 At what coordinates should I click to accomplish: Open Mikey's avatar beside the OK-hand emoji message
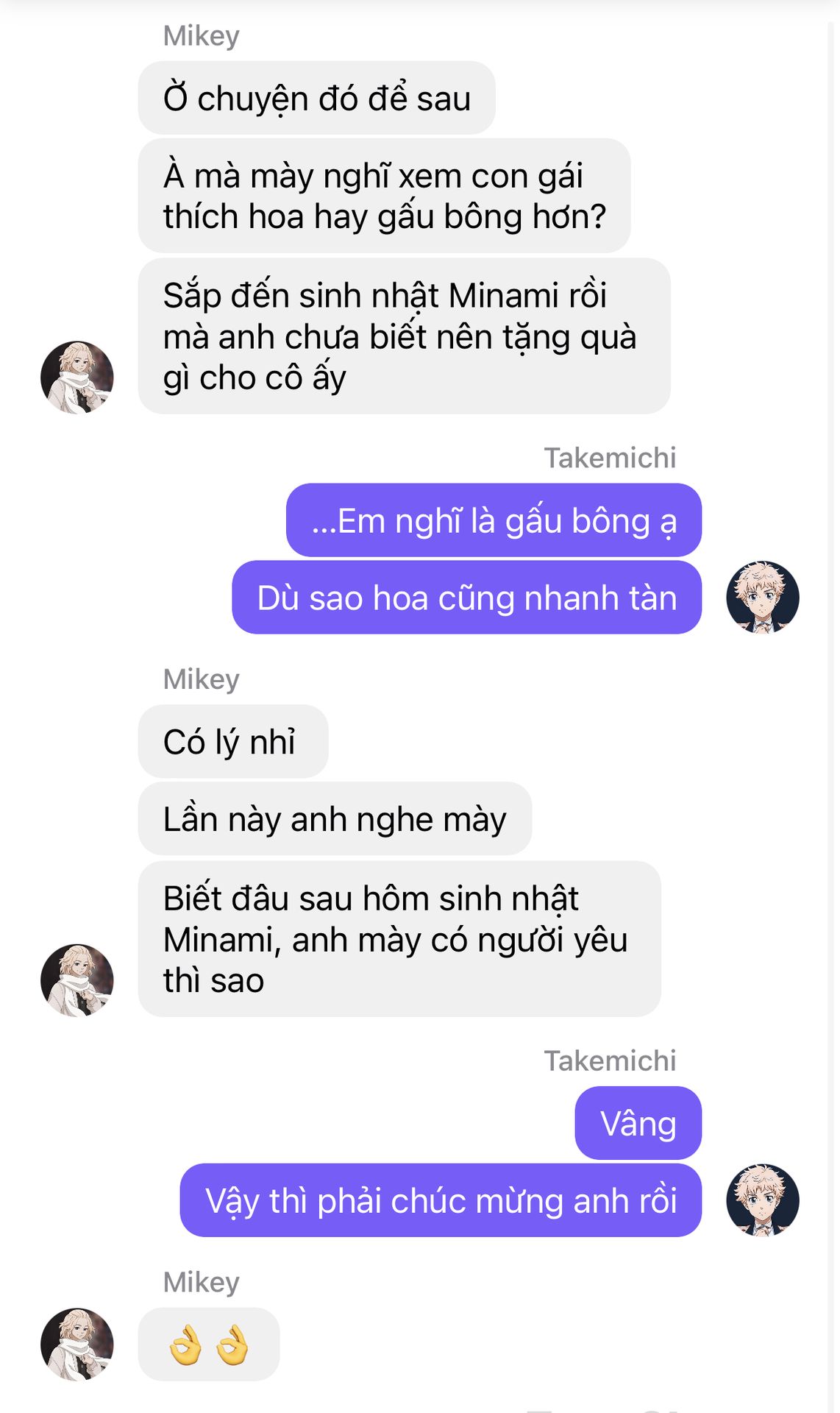point(77,1344)
